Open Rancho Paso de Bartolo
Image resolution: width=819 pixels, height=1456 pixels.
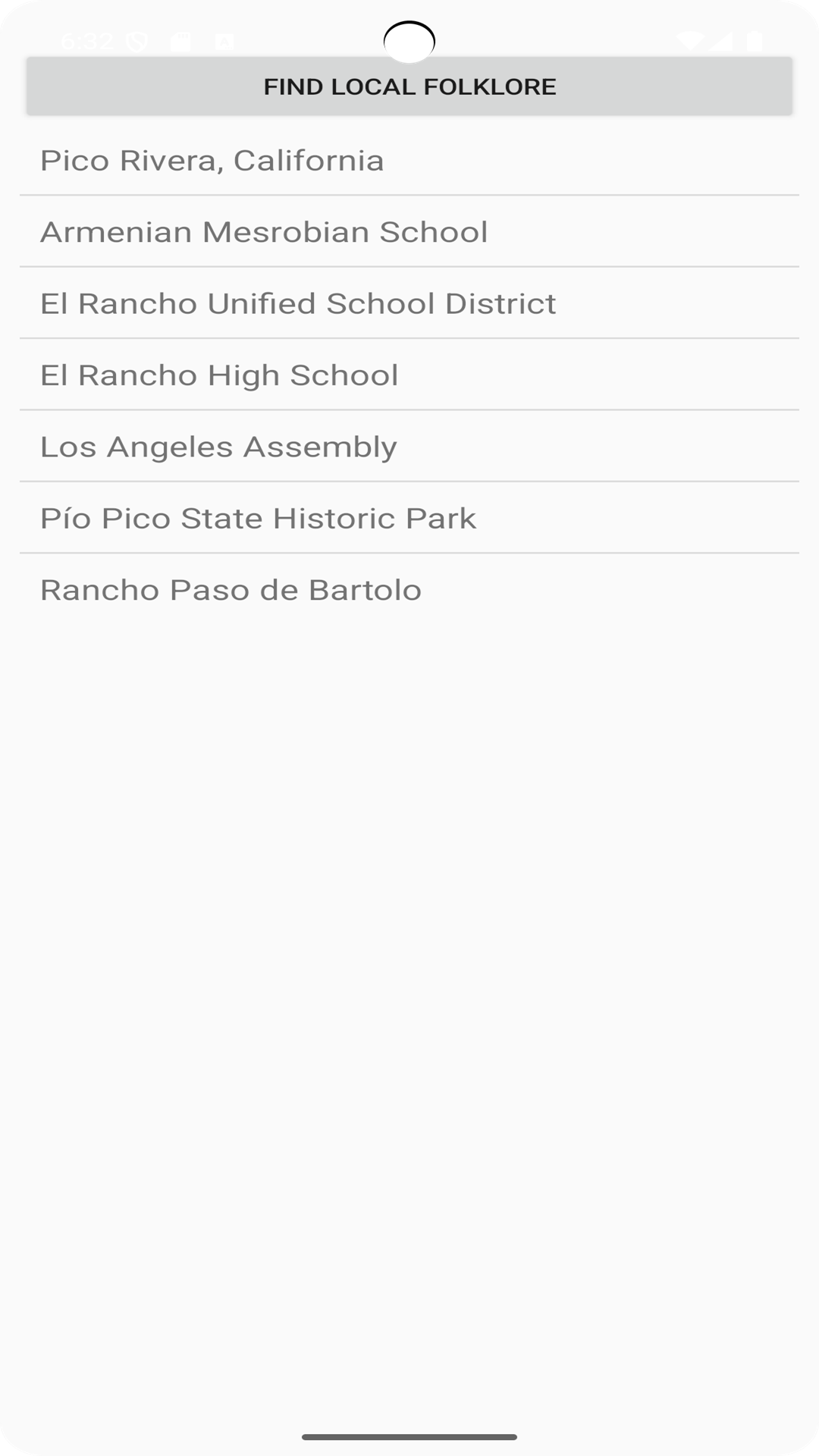pyautogui.click(x=409, y=589)
